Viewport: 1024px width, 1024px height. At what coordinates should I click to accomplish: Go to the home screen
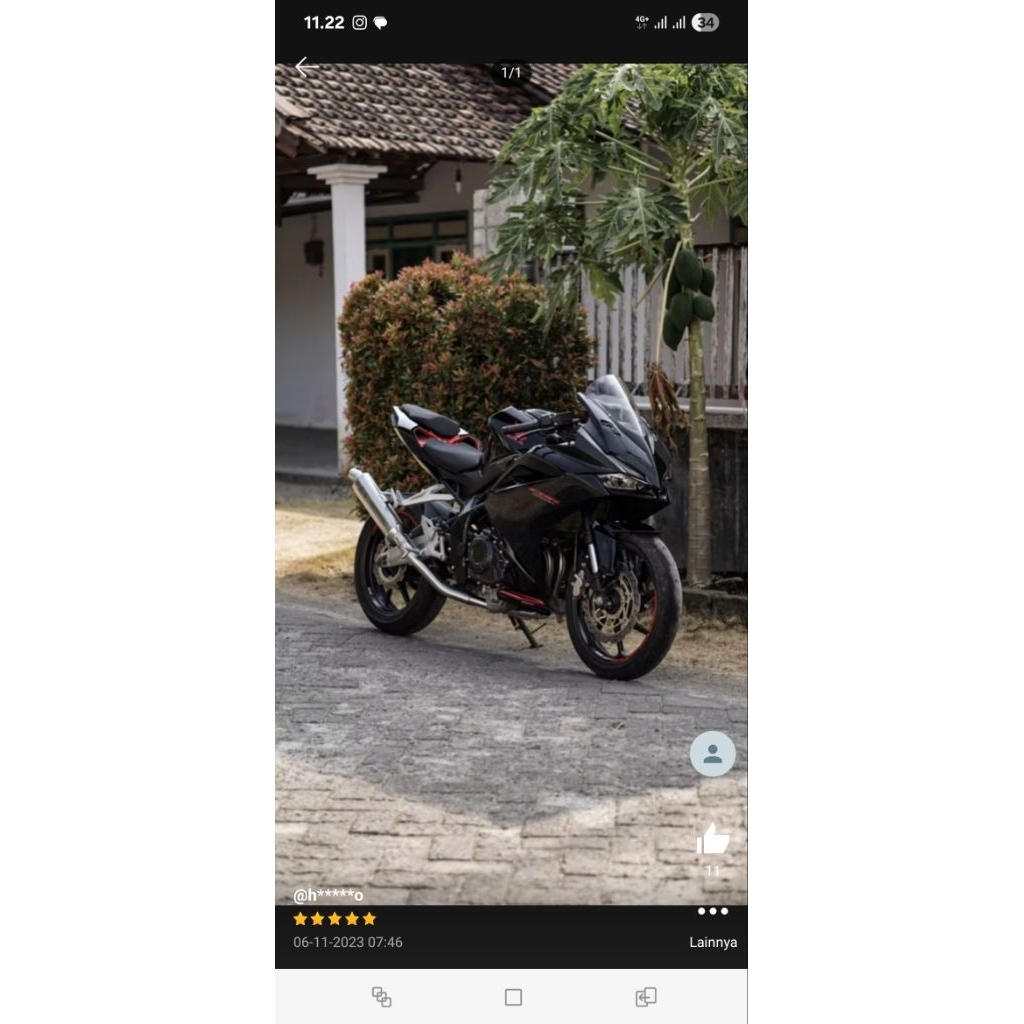coord(513,997)
